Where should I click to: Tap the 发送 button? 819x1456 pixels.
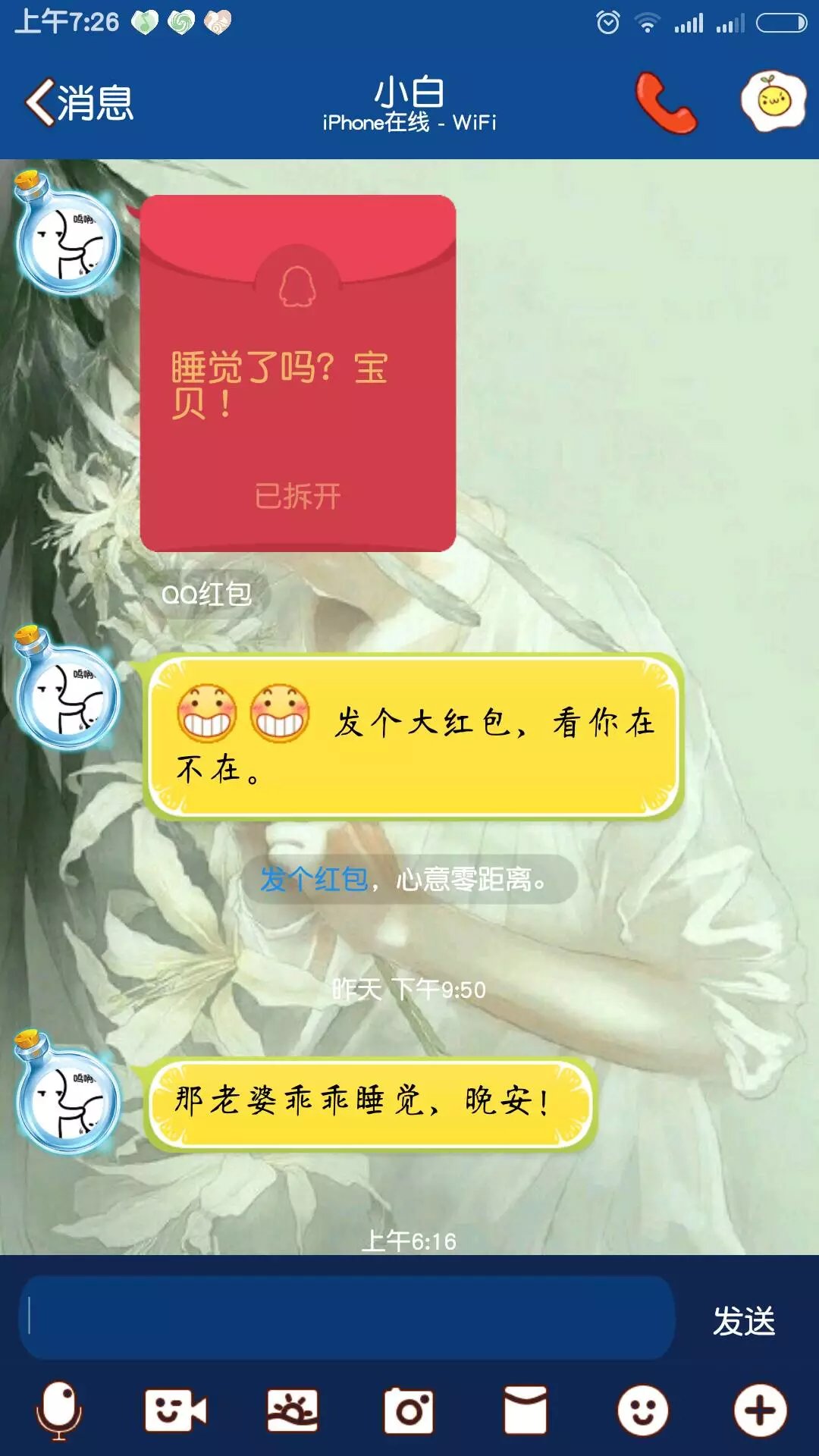click(744, 1321)
